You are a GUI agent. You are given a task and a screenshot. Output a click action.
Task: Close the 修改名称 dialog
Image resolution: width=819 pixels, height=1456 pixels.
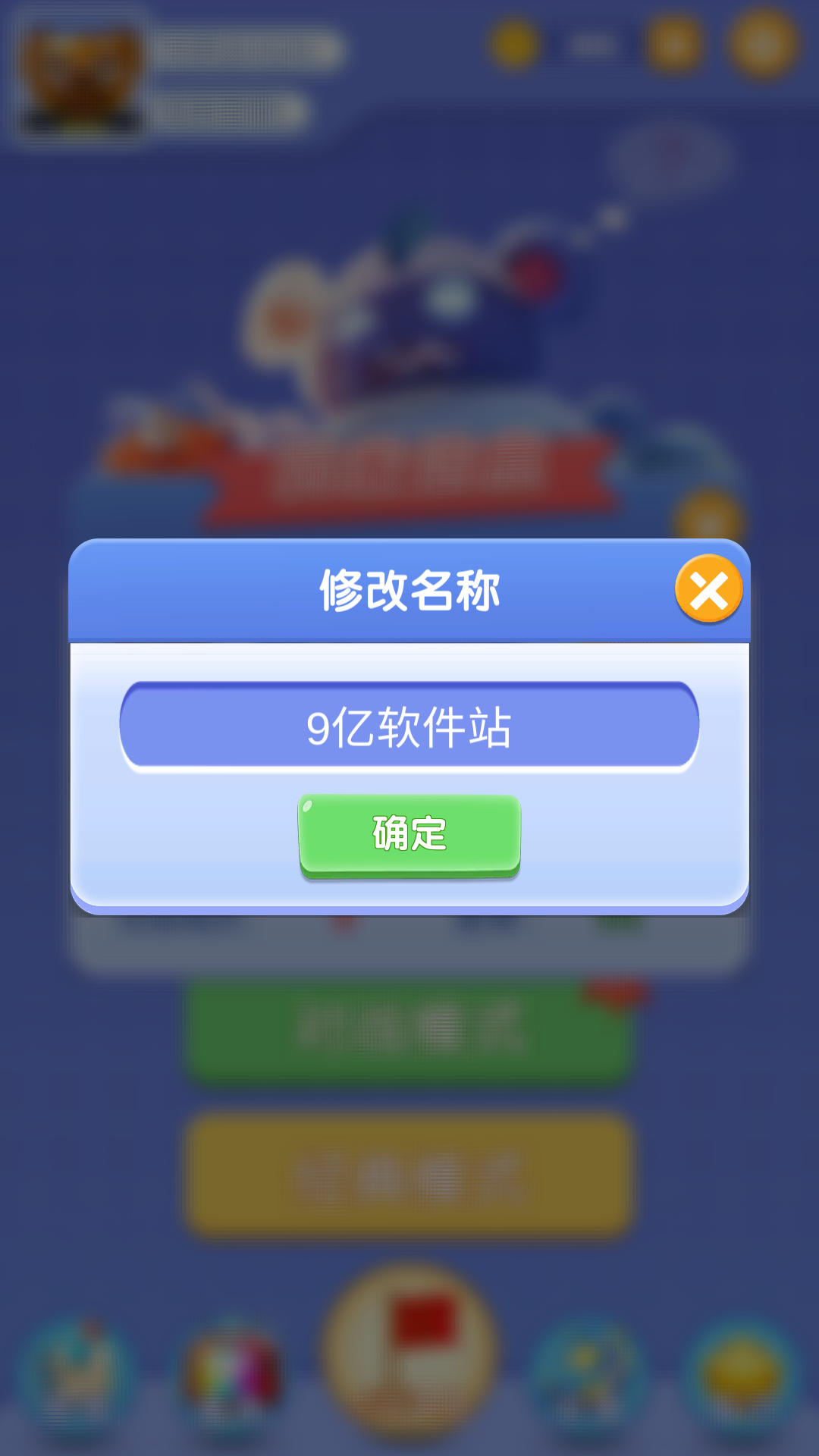click(708, 589)
